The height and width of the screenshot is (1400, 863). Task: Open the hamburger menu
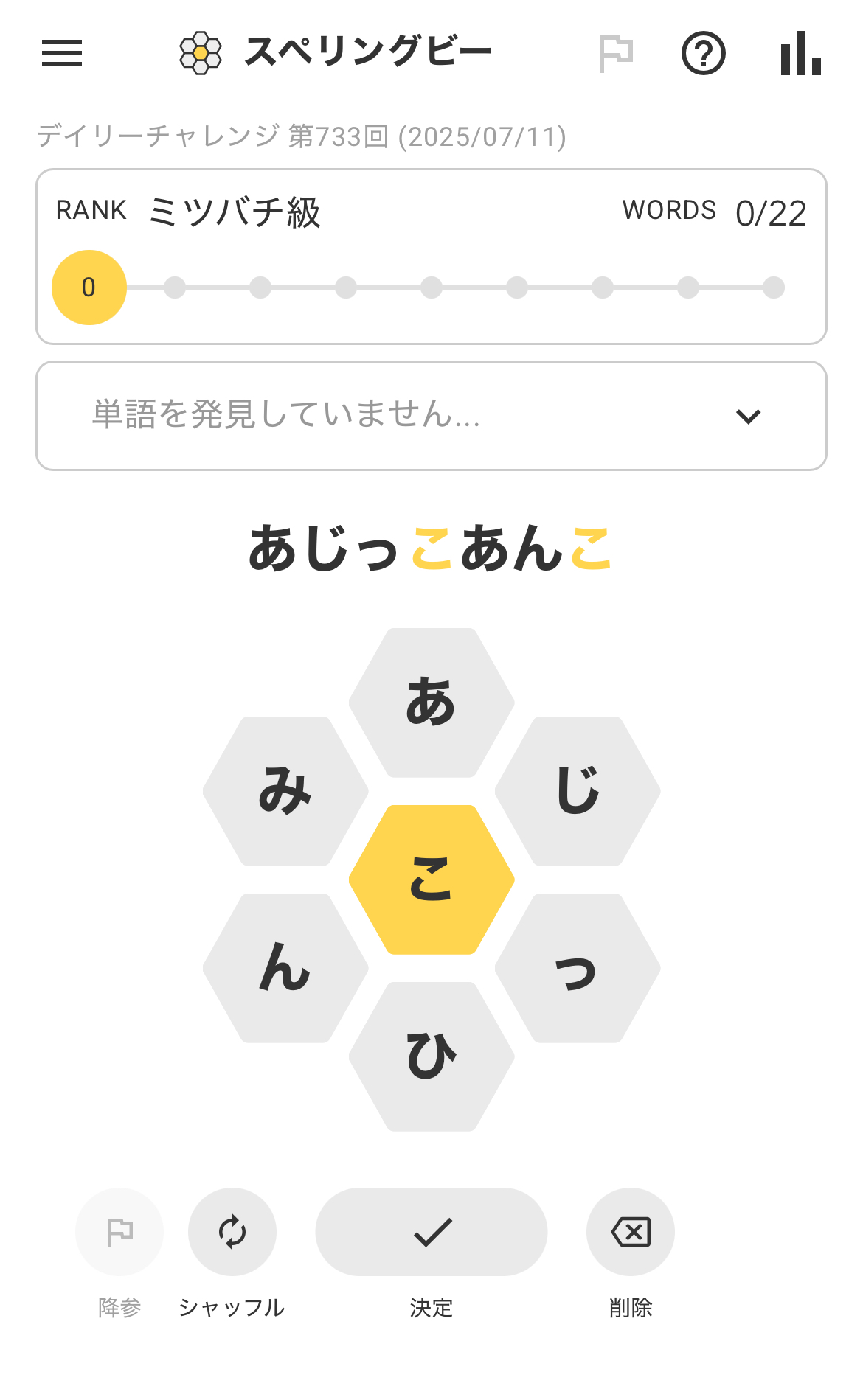click(62, 53)
